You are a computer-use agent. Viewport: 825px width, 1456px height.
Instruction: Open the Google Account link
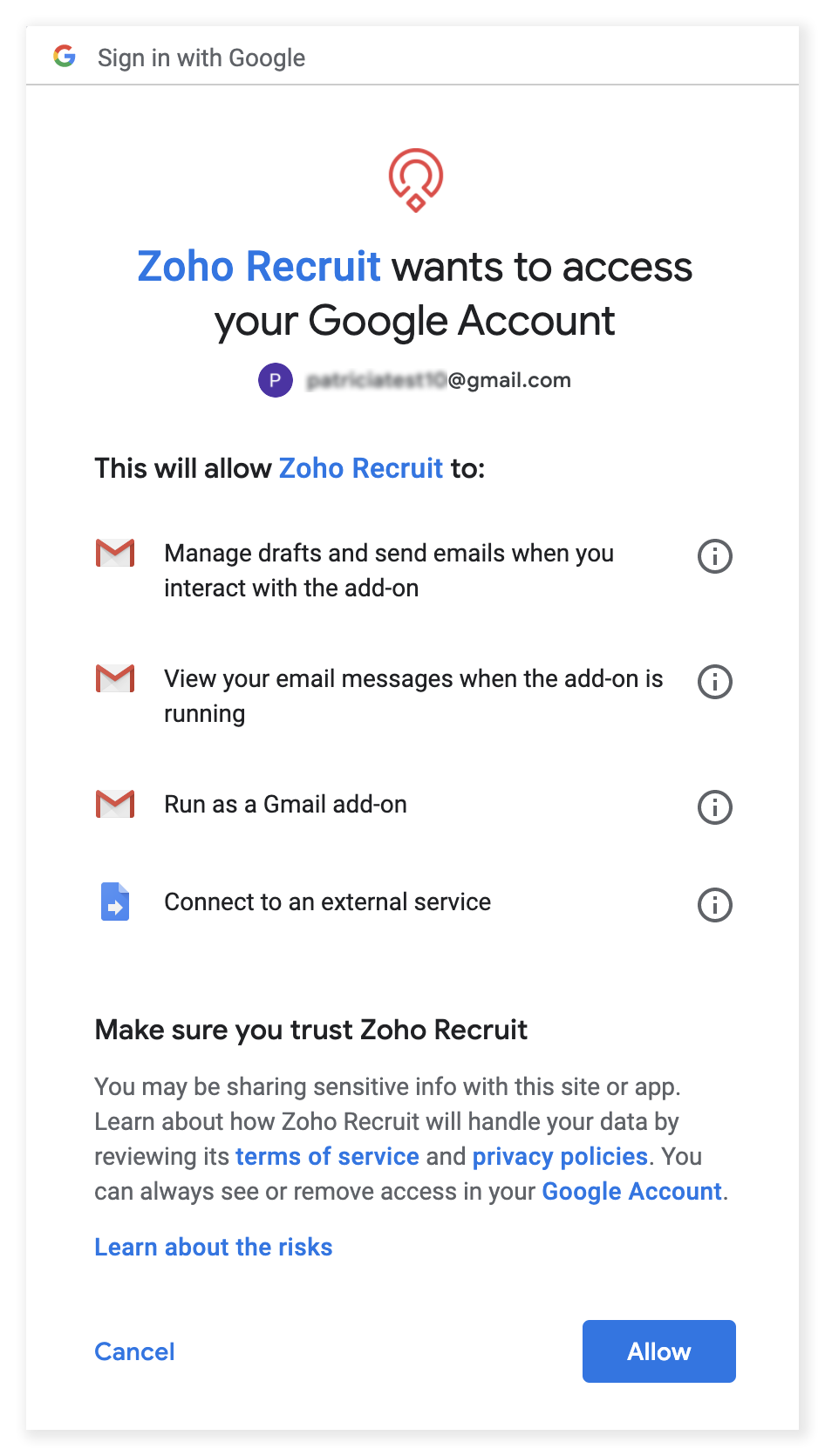coord(631,1191)
